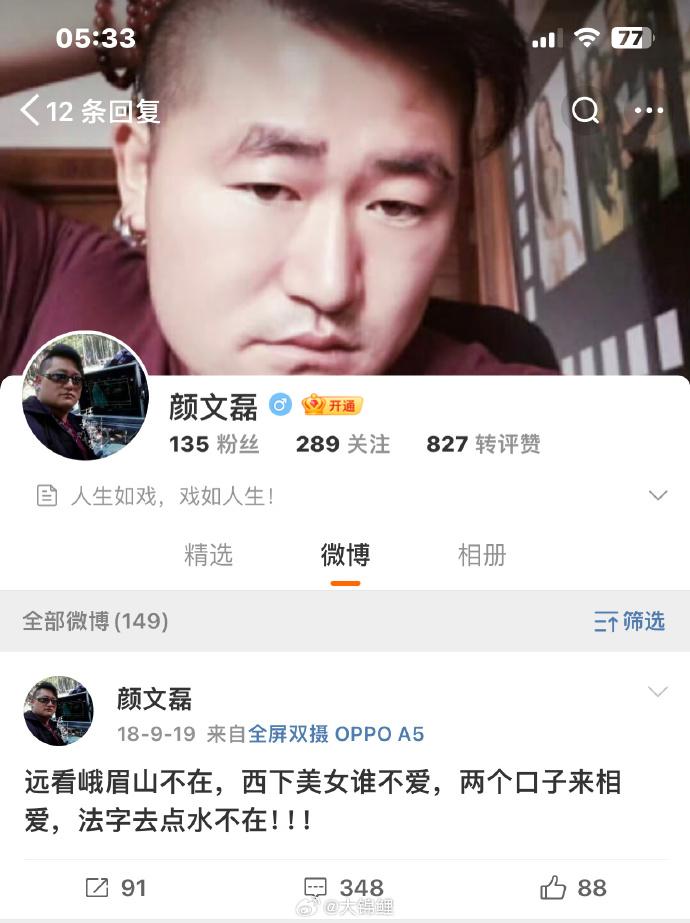The height and width of the screenshot is (923, 690).
Task: Select the 微博 tab
Action: [345, 555]
